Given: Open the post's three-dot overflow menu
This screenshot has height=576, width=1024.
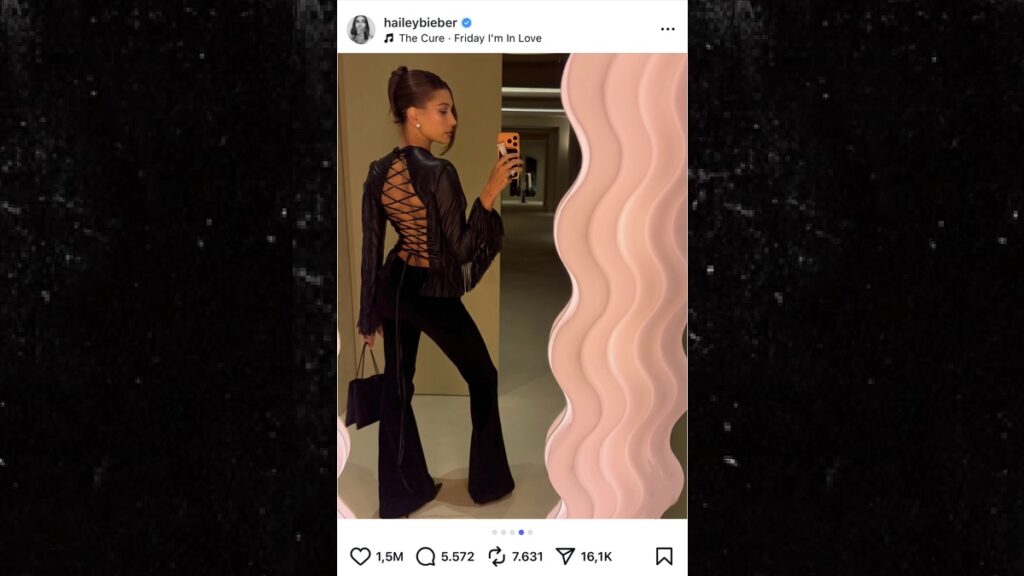Looking at the screenshot, I should click(668, 29).
